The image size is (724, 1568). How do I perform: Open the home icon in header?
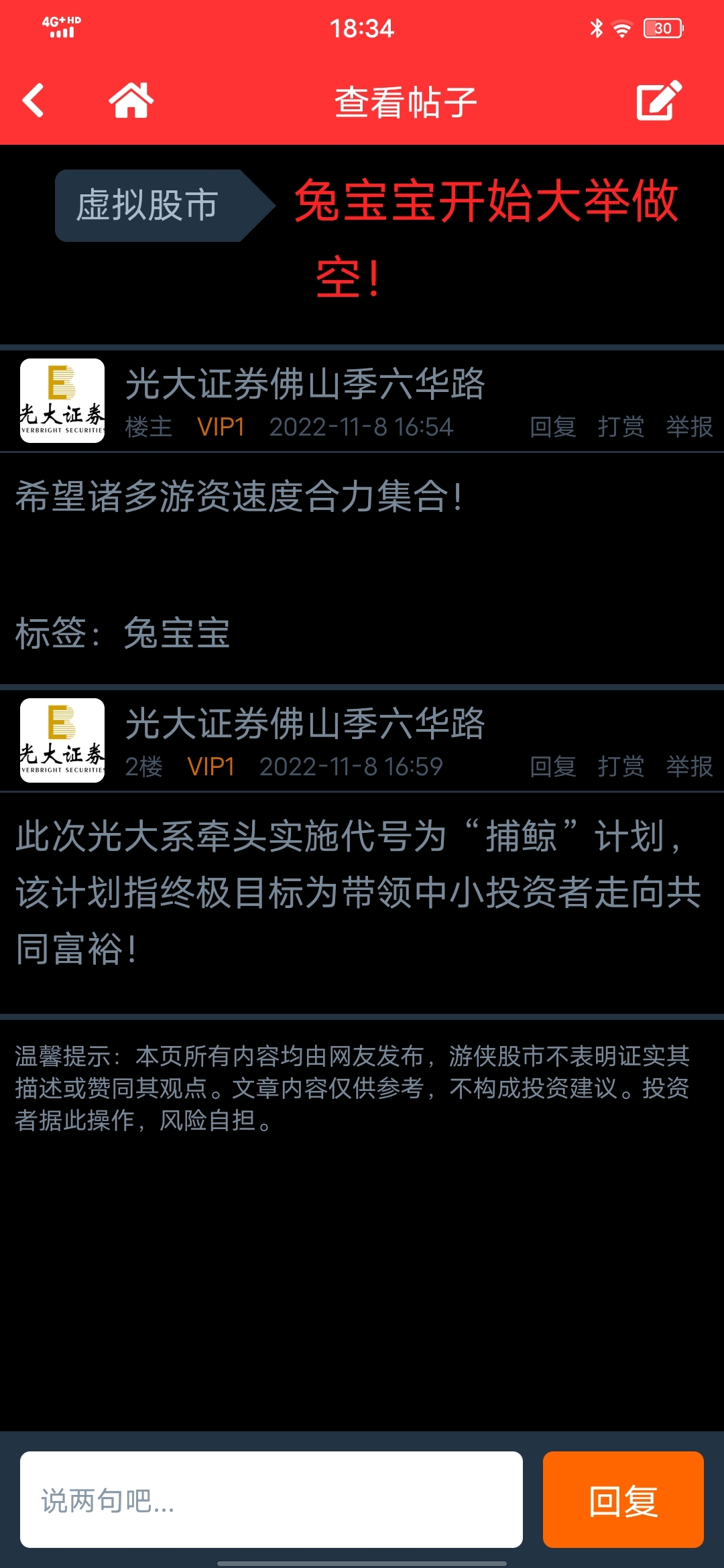click(x=131, y=101)
